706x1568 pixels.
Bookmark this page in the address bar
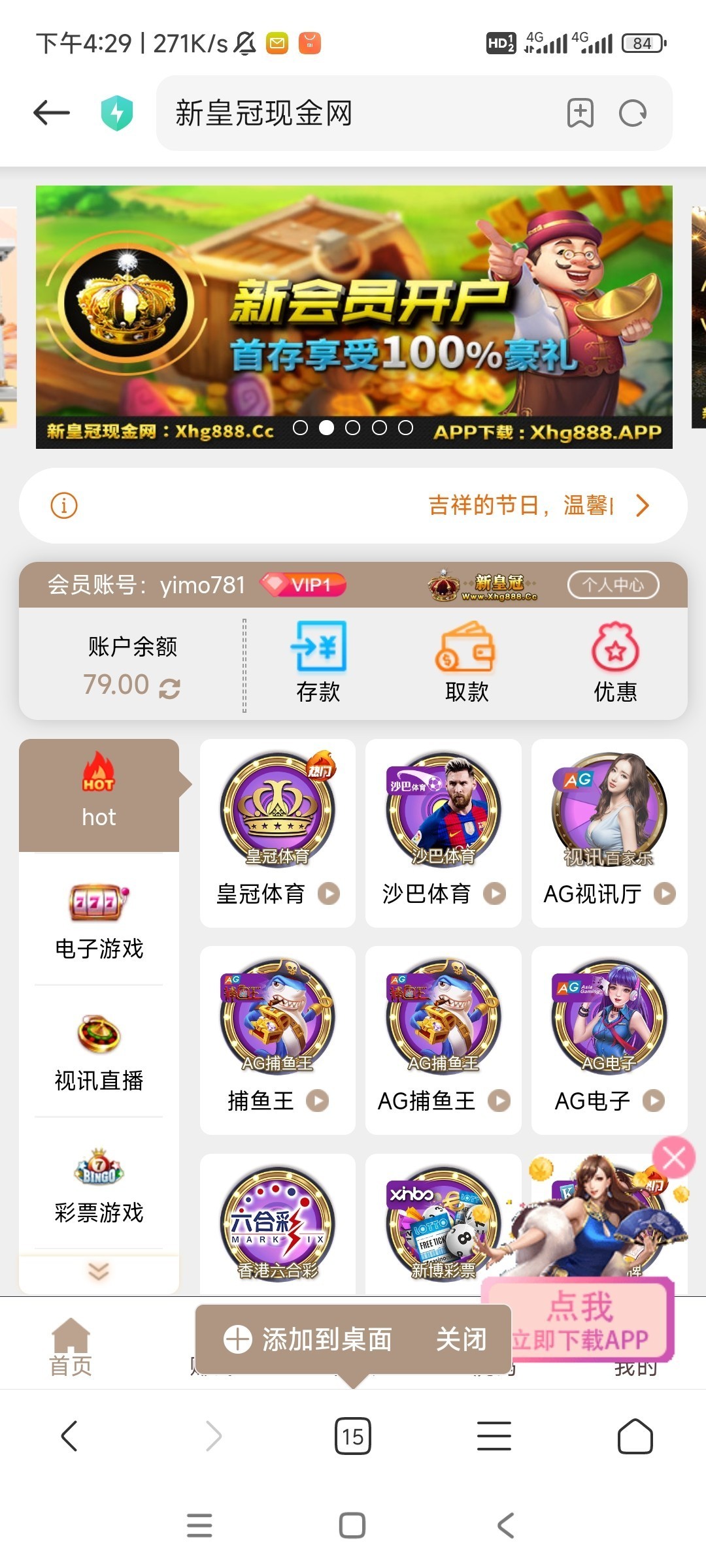click(580, 113)
